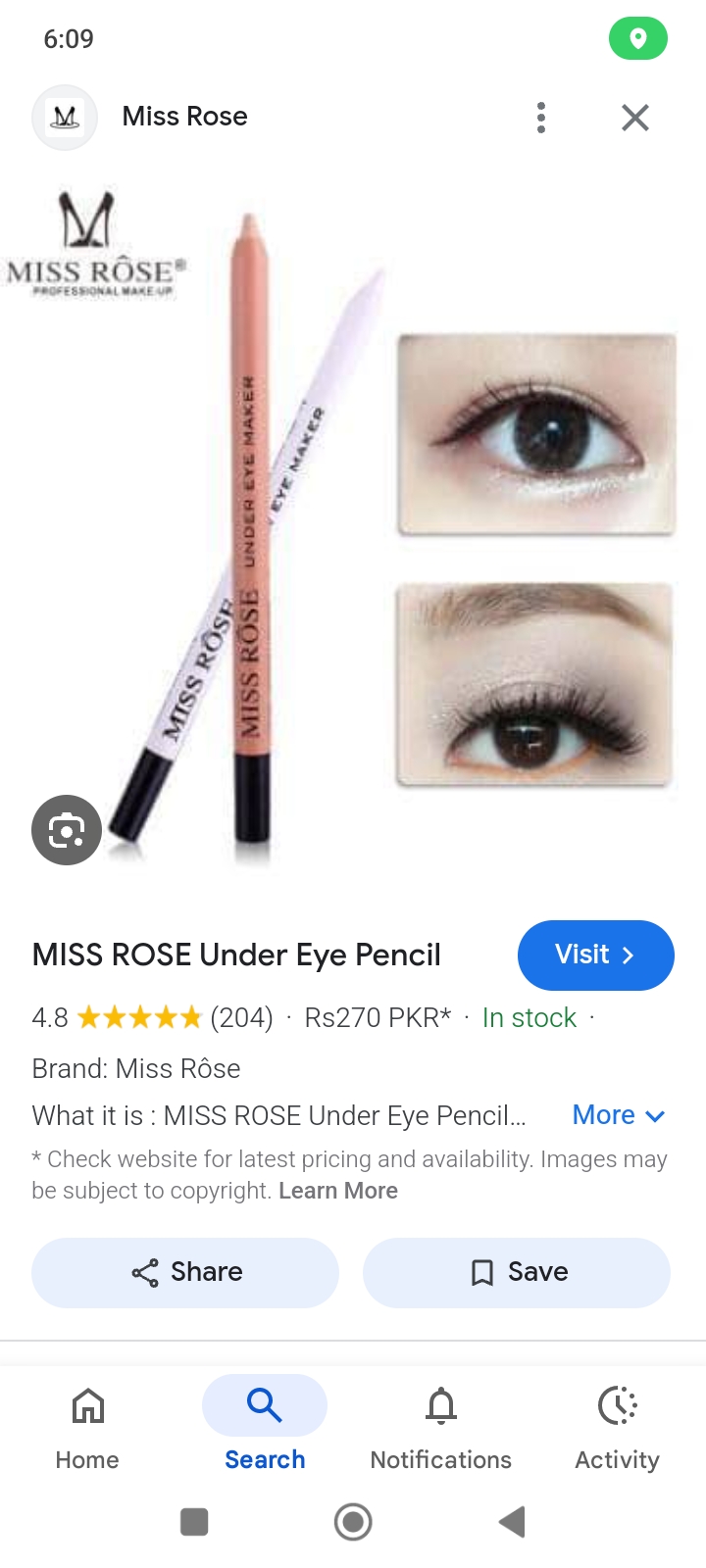Screen dimensions: 706x1568
Task: Tap the system back button
Action: coord(512,1522)
